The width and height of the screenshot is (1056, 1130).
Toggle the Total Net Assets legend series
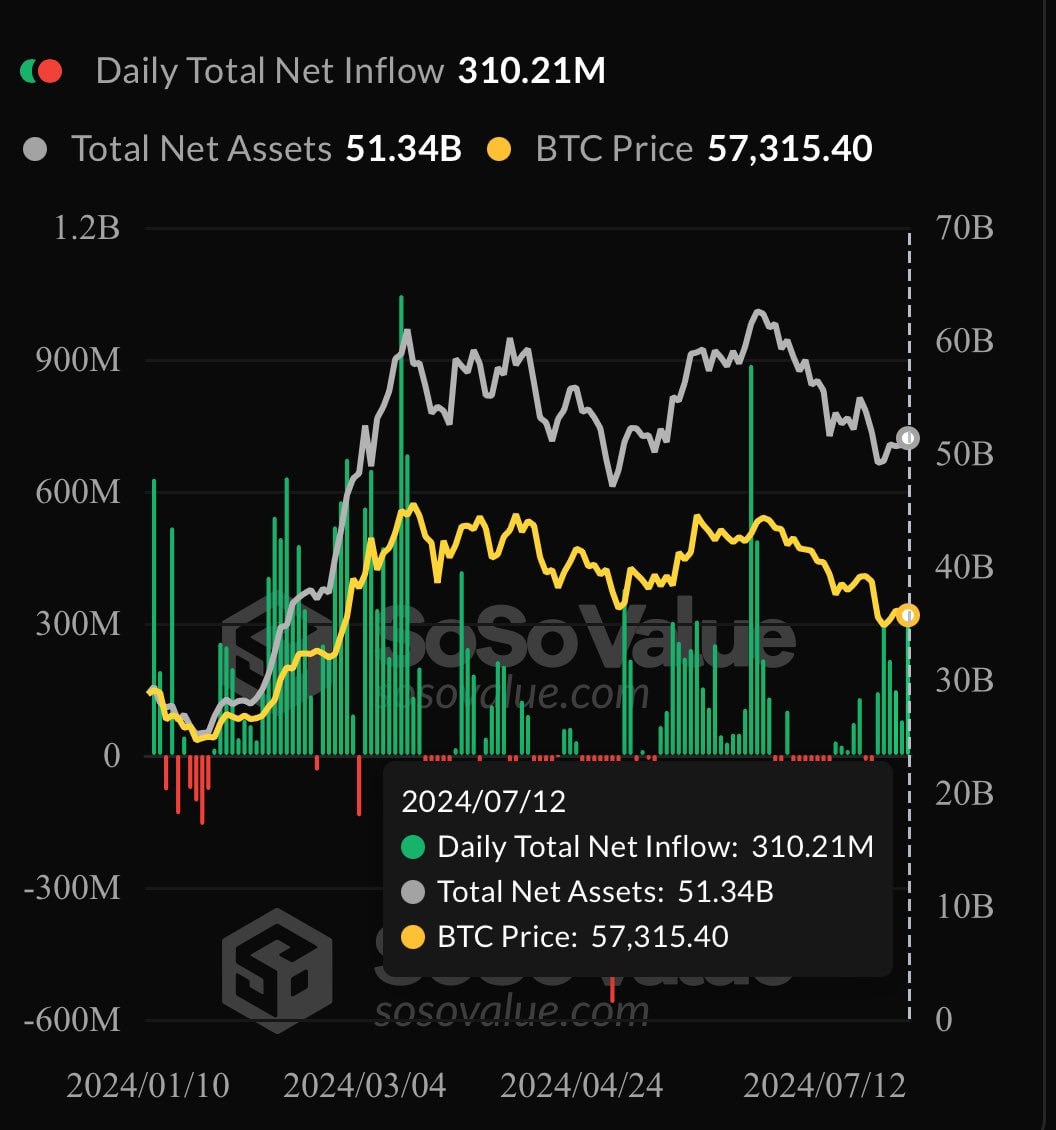point(242,149)
